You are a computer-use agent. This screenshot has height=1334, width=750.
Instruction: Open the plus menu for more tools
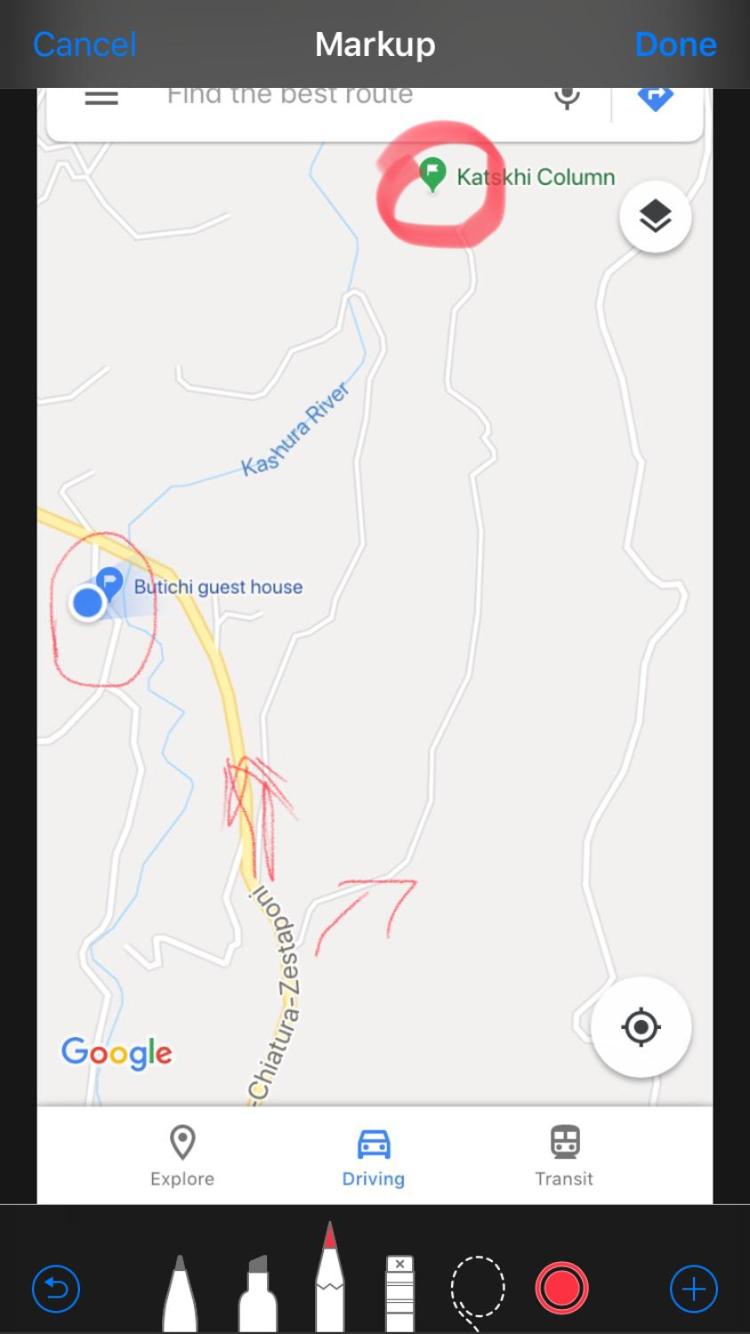(x=694, y=1289)
